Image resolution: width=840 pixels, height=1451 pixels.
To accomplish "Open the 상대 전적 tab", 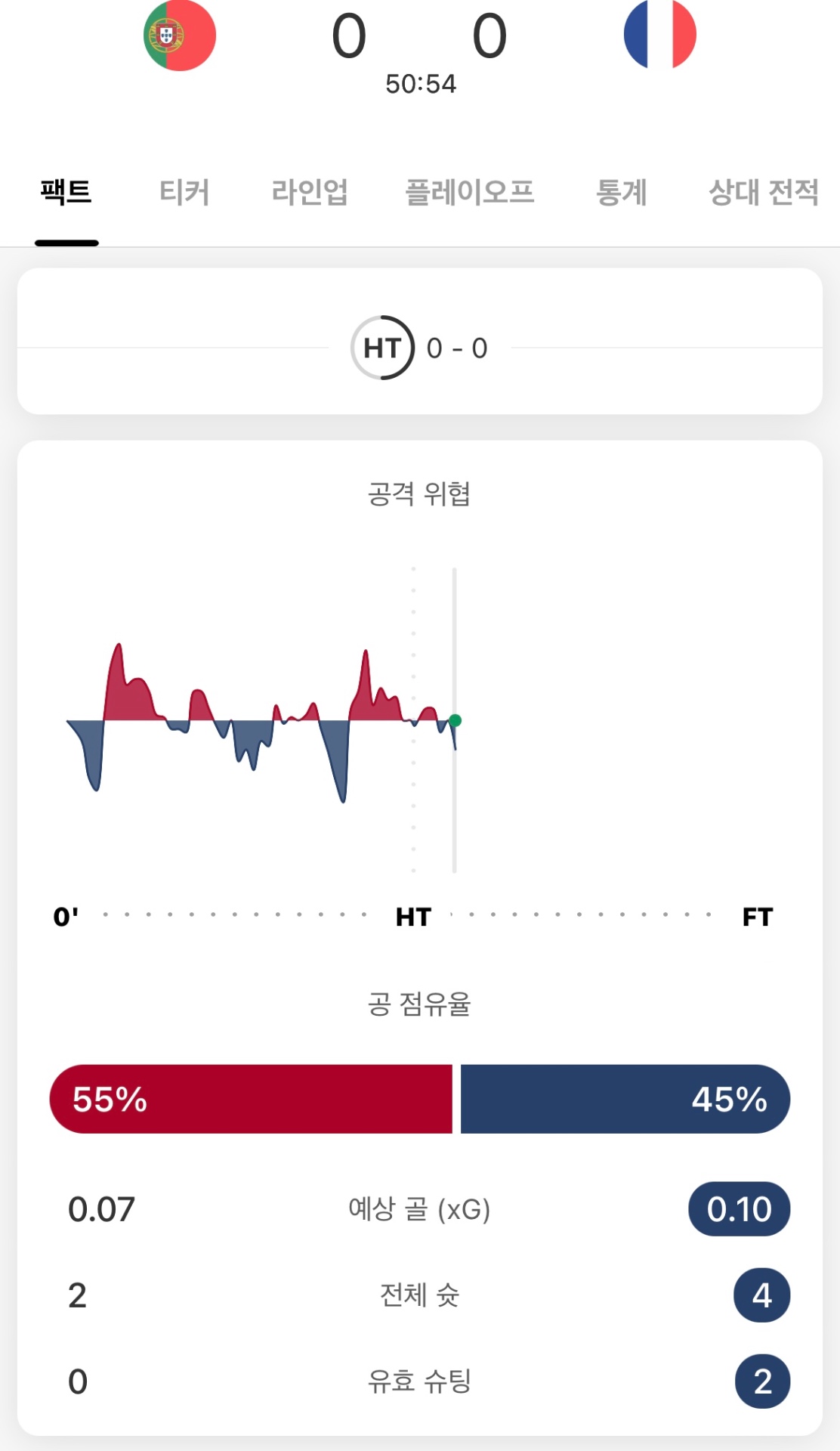I will pyautogui.click(x=763, y=192).
